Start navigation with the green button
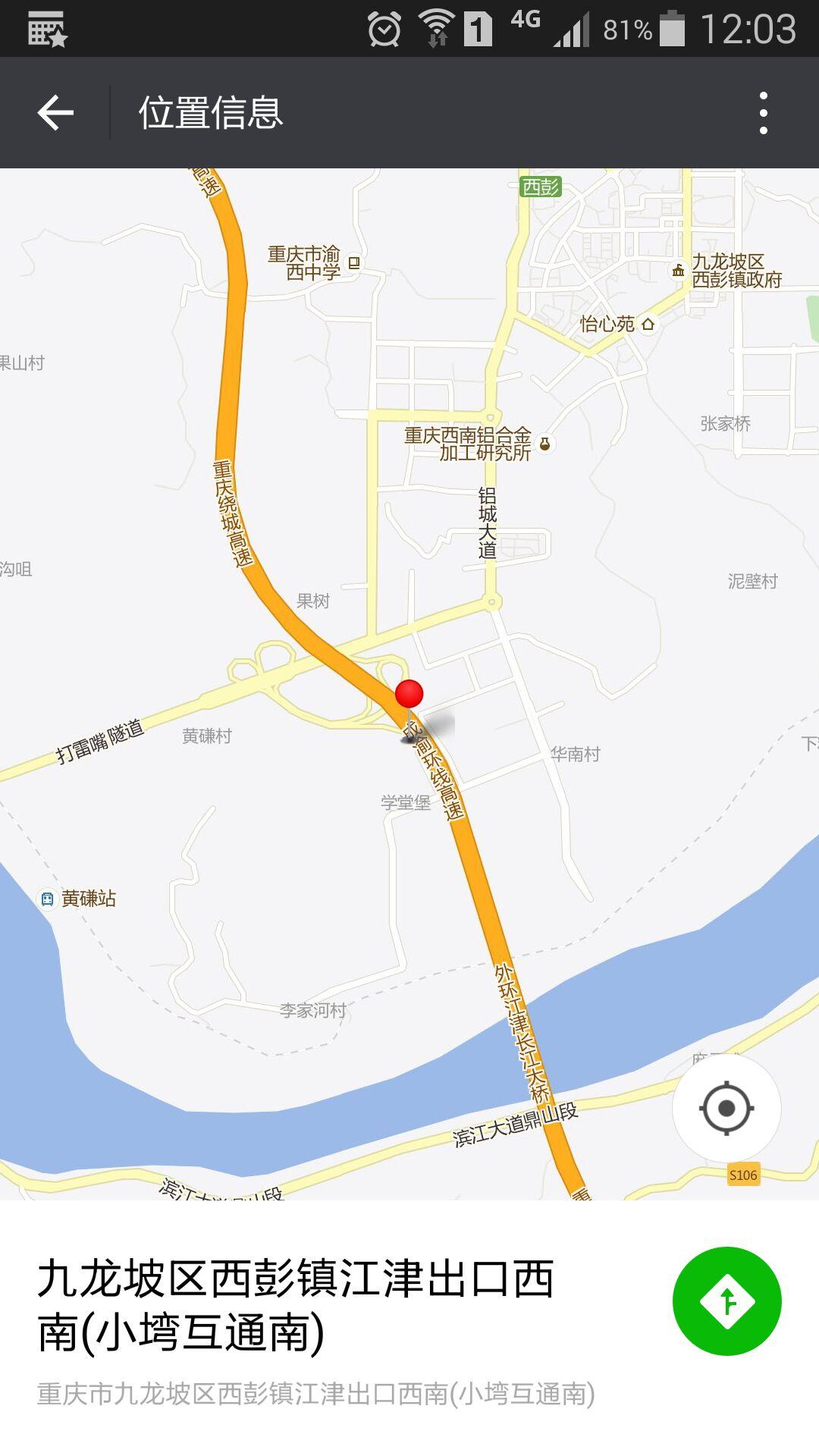819x1456 pixels. [x=726, y=1301]
